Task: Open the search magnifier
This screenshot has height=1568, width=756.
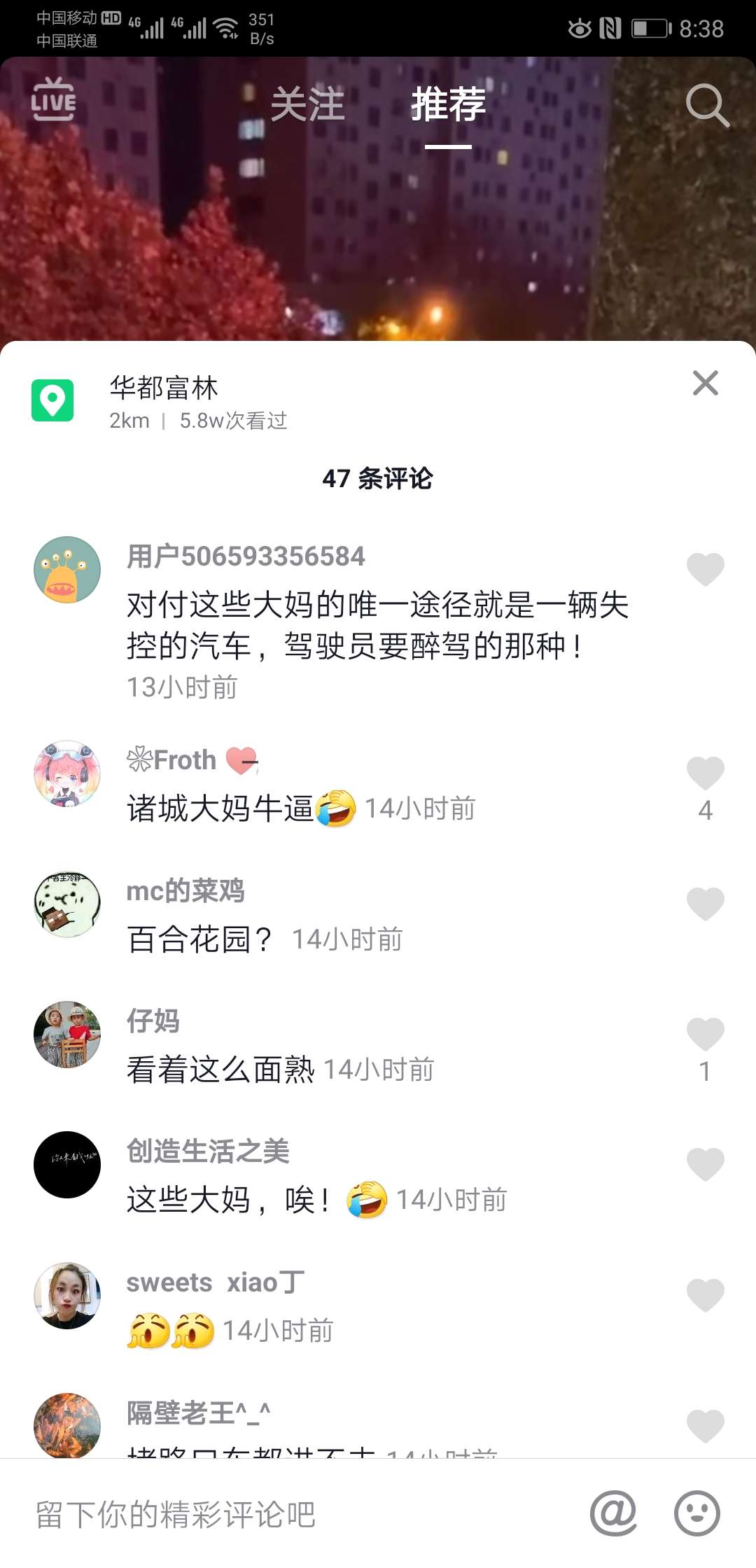Action: click(x=707, y=106)
